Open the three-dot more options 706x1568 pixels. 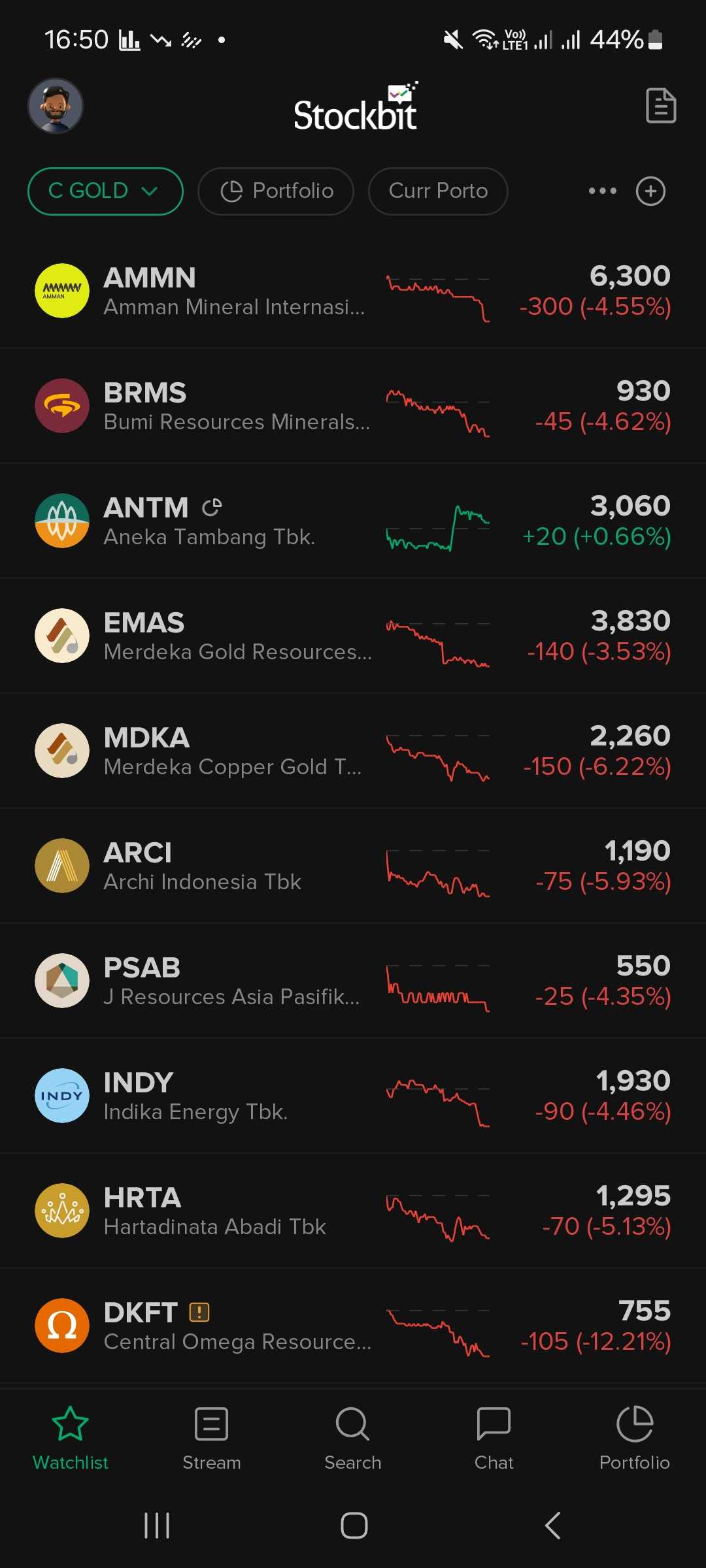602,191
